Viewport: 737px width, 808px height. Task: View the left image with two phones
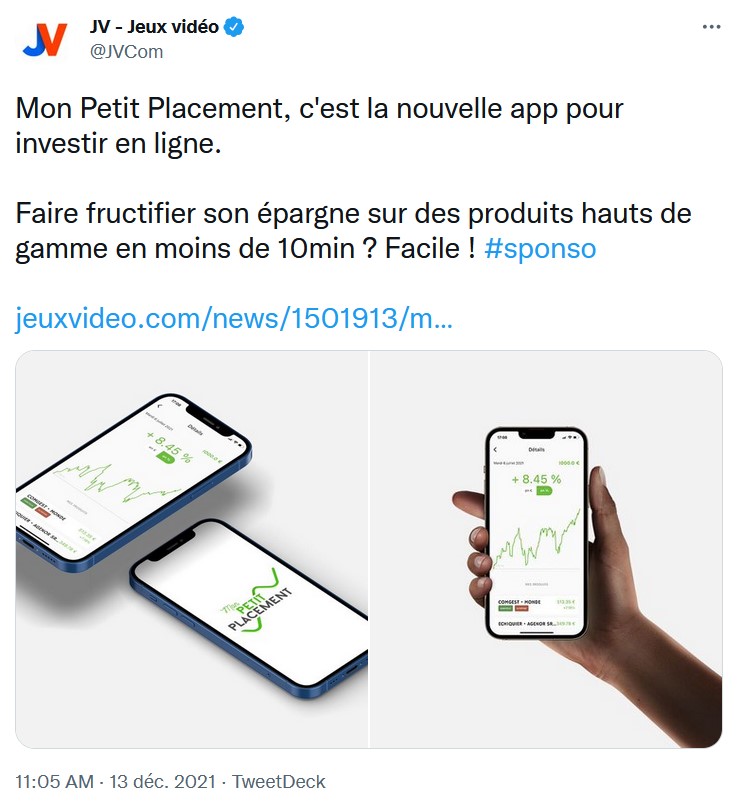192,549
